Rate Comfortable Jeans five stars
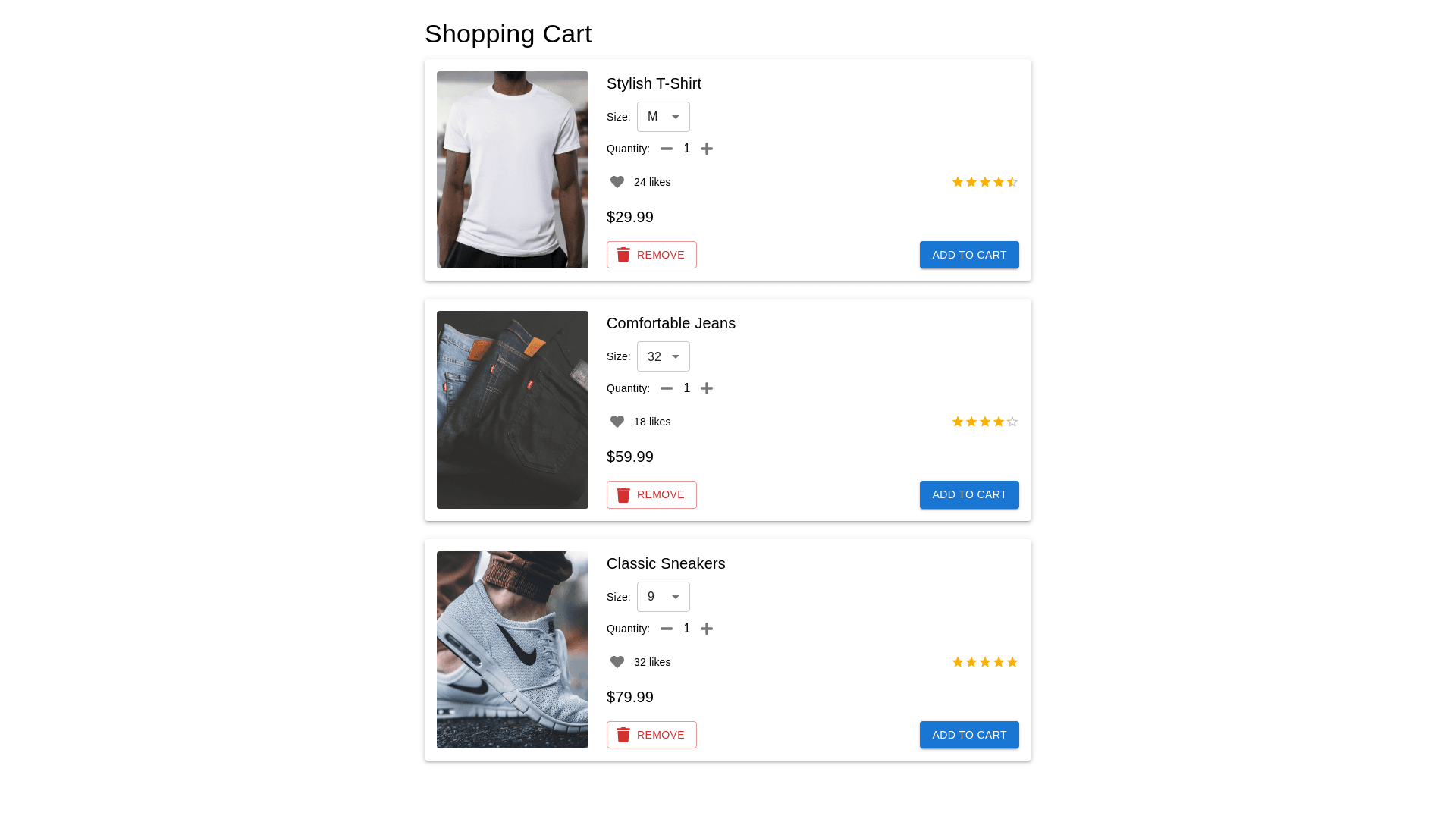The image size is (1456, 819). (x=1012, y=422)
